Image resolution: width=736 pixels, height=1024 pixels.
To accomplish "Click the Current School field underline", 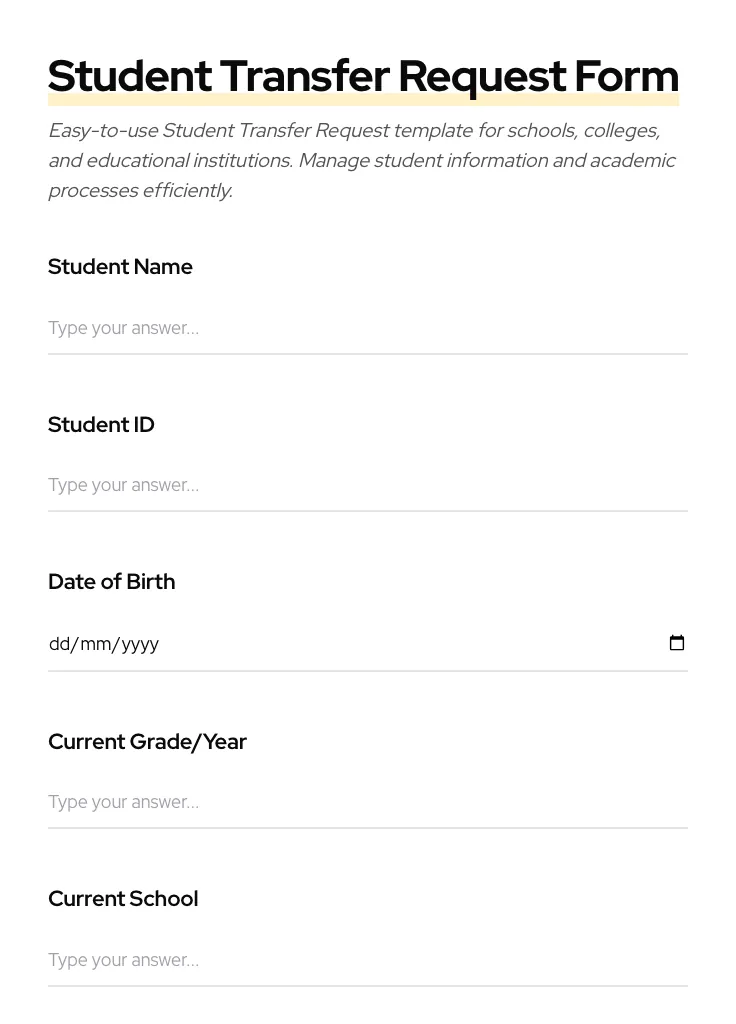I will tap(368, 984).
